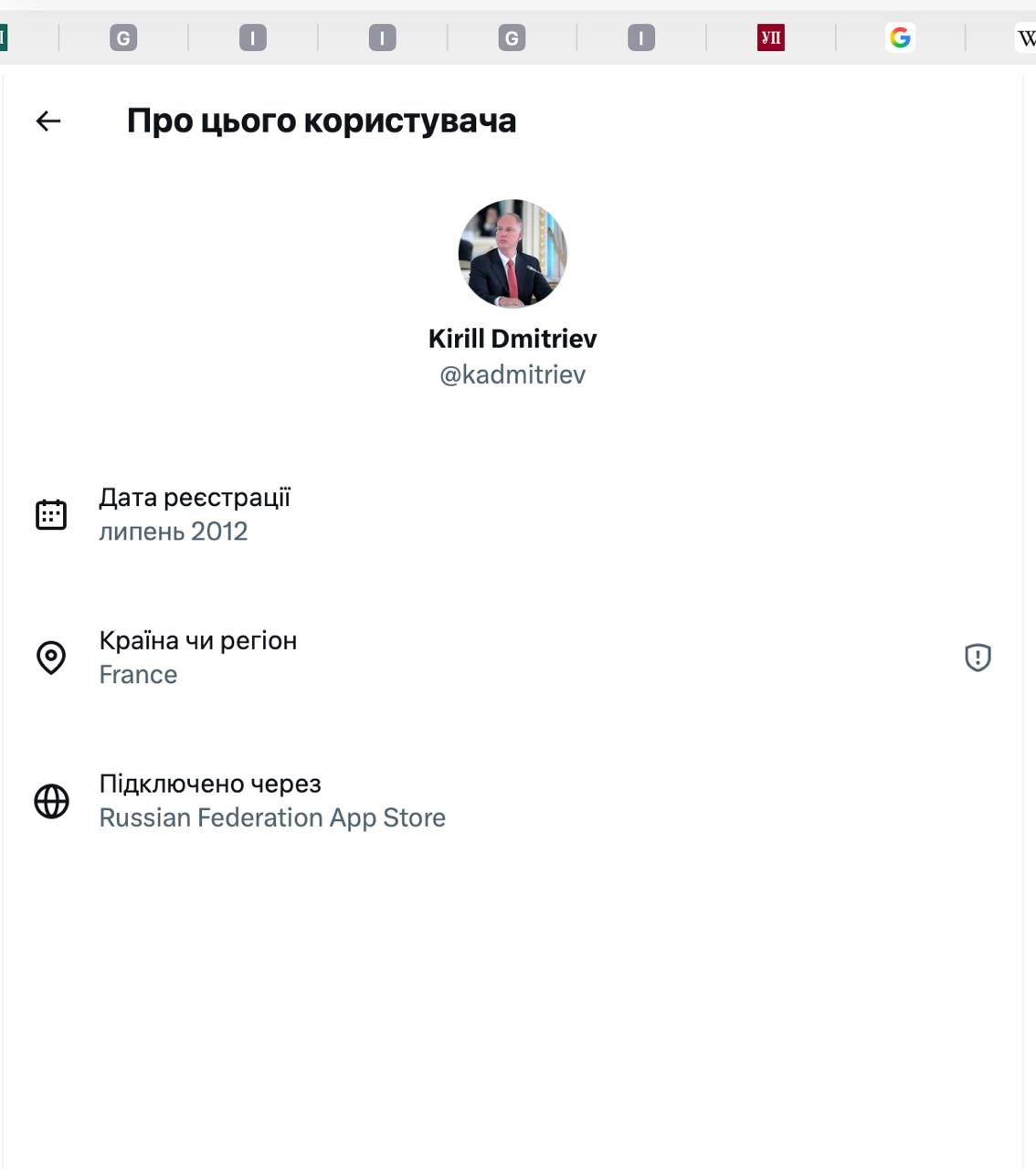Click 'Russian Federation App Store' text
Screen dimensions: 1036x1169
click(x=272, y=817)
